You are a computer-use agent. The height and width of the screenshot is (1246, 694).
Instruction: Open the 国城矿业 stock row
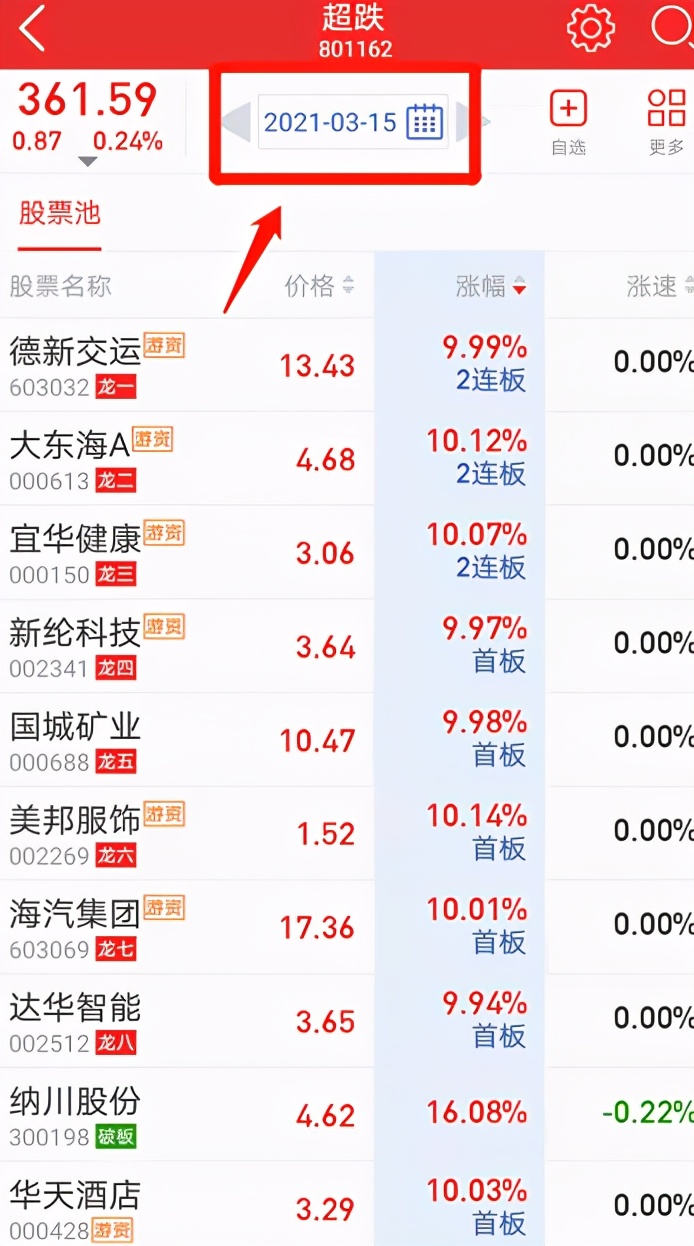[x=347, y=741]
